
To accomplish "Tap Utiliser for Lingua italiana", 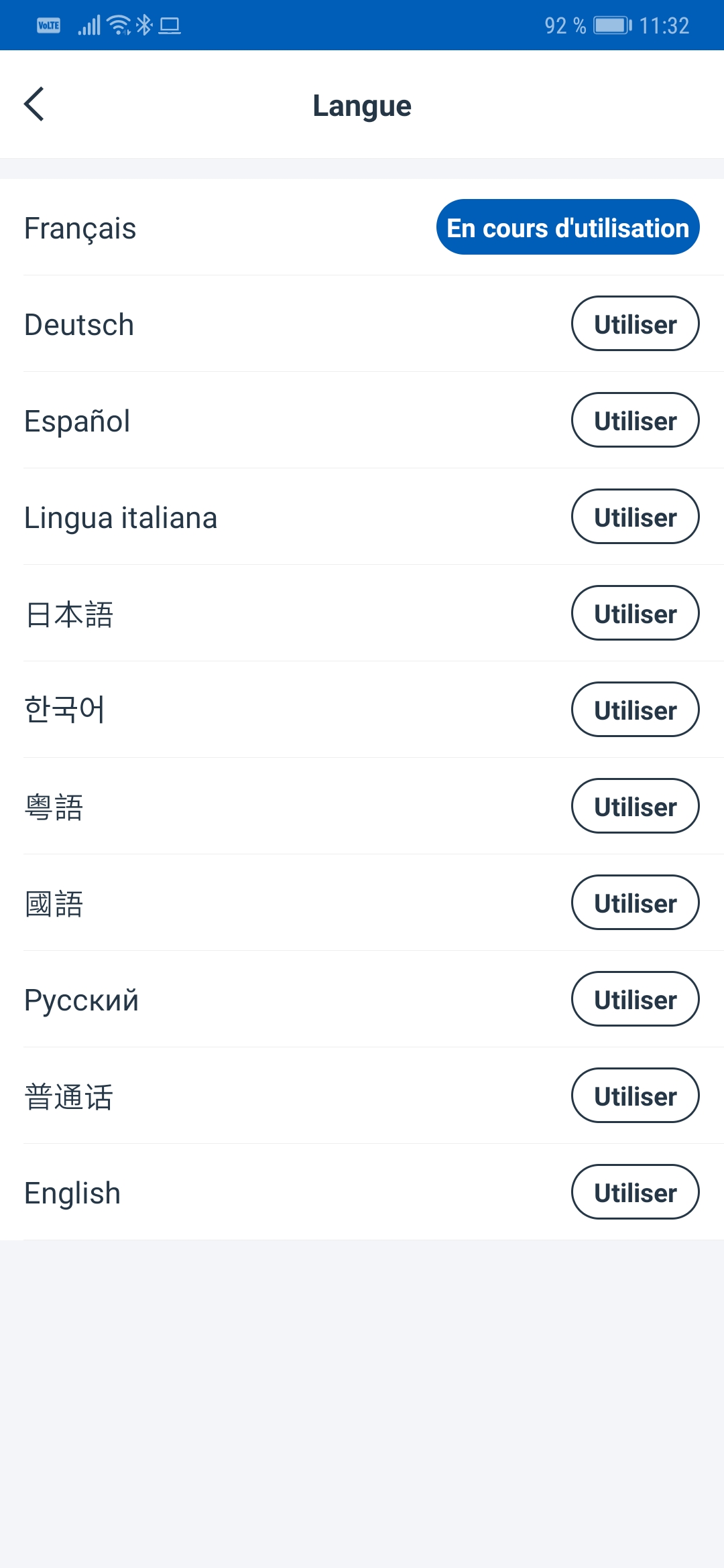I will tap(634, 517).
